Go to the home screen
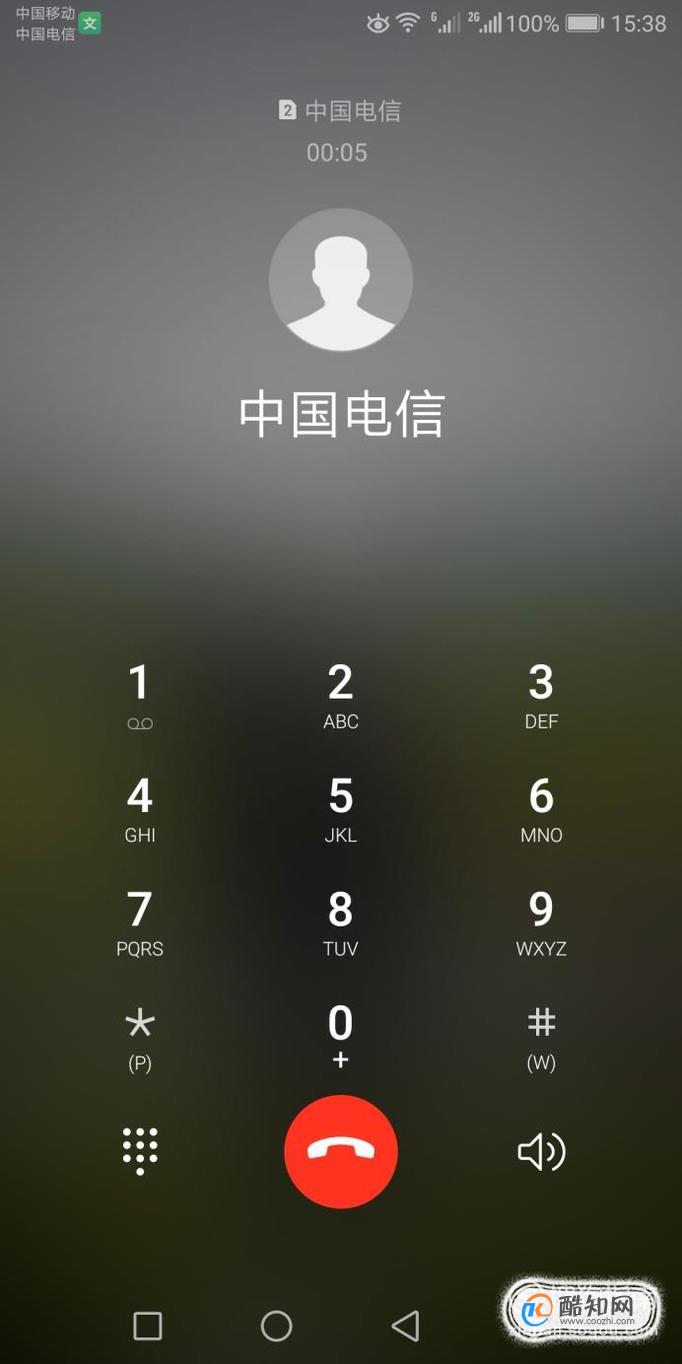 coord(276,1326)
